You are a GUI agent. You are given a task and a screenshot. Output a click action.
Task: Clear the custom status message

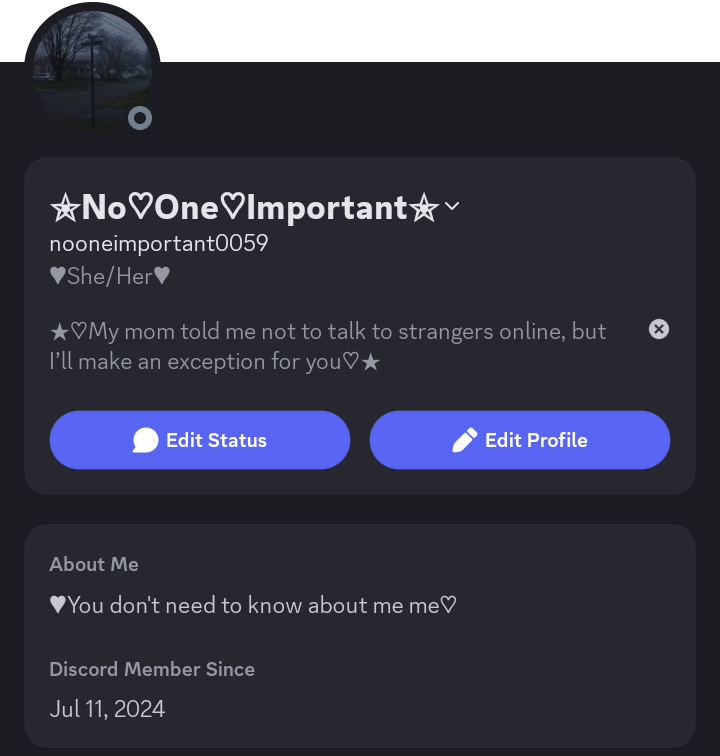658,329
